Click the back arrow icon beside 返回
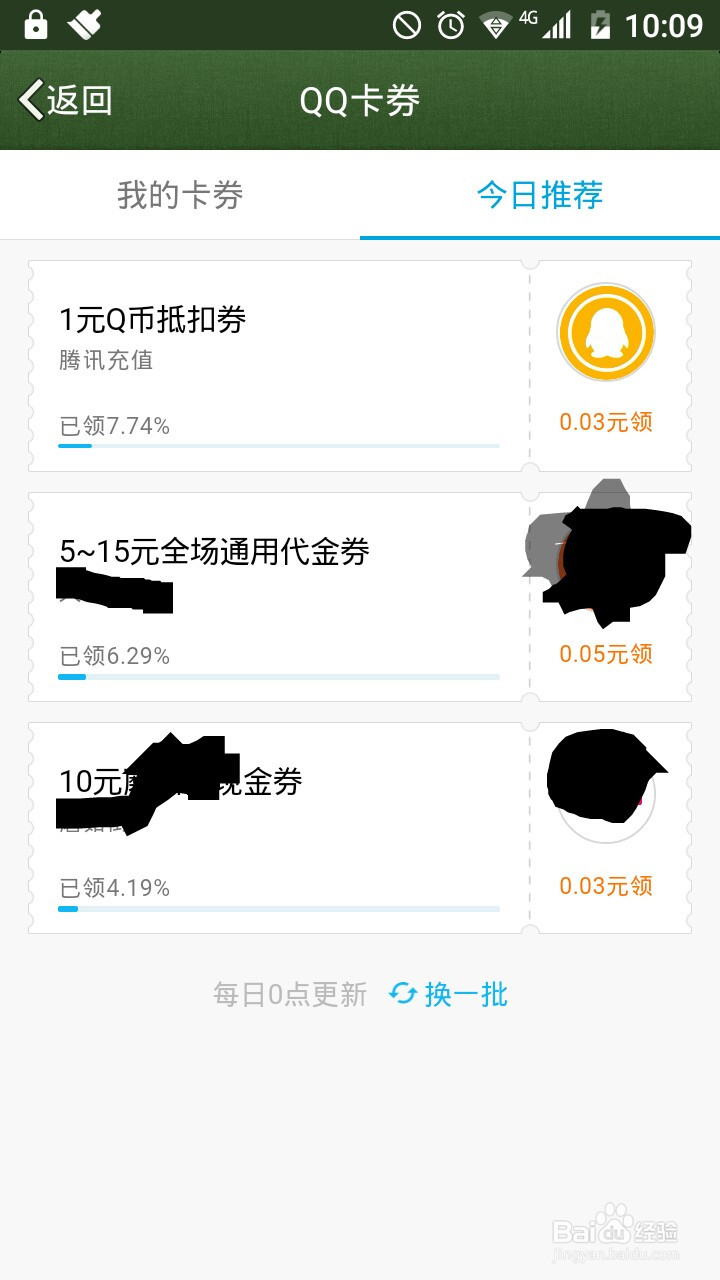 coord(30,100)
